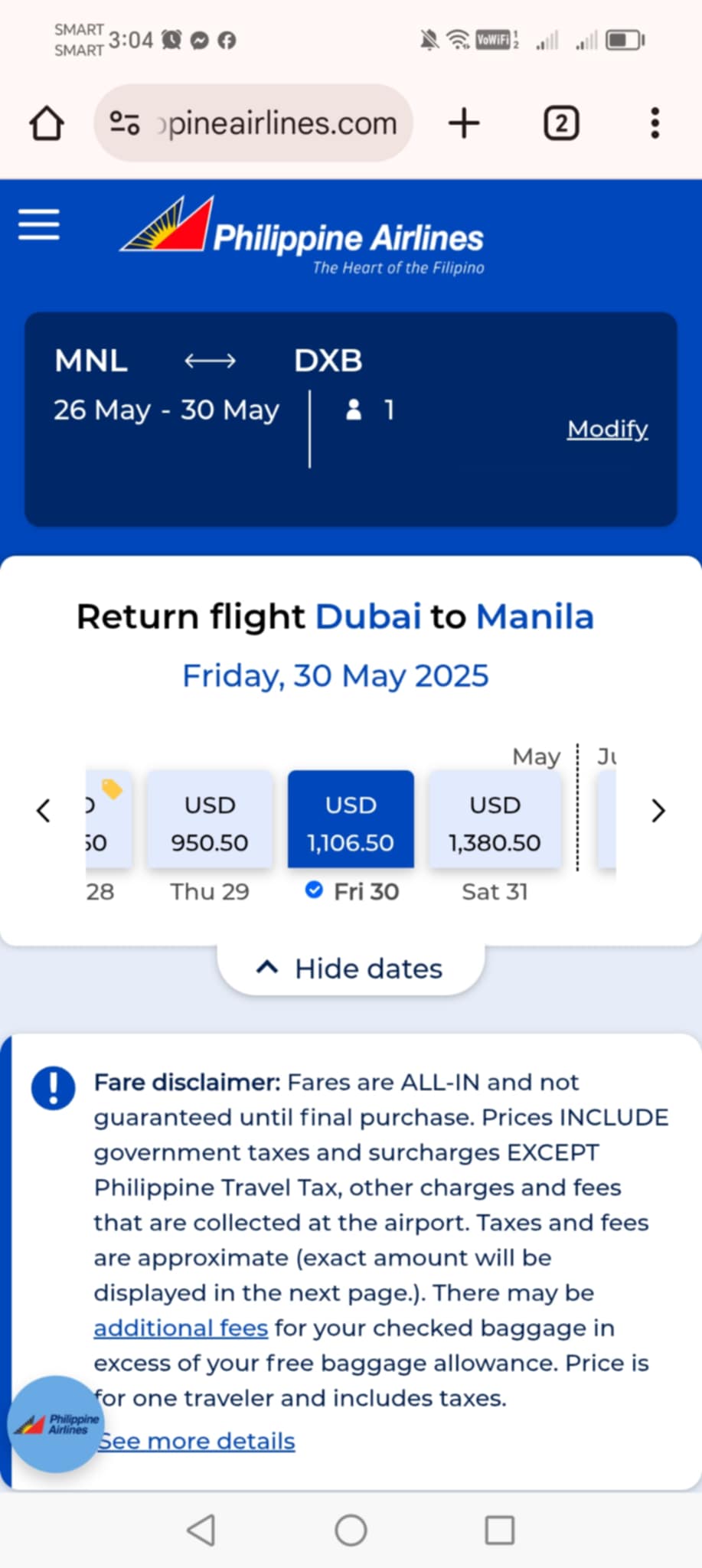
Task: Open browser overflow menu
Action: click(x=655, y=123)
